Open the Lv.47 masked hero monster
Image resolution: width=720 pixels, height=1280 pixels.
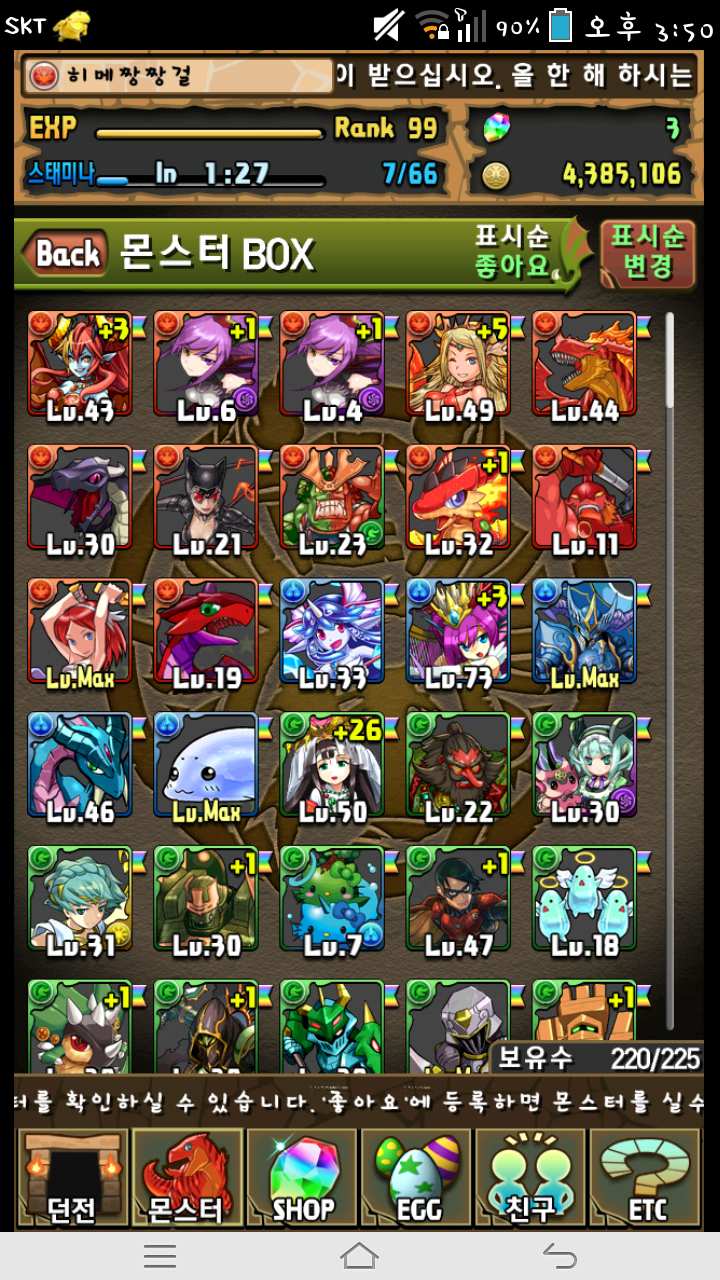tap(458, 899)
